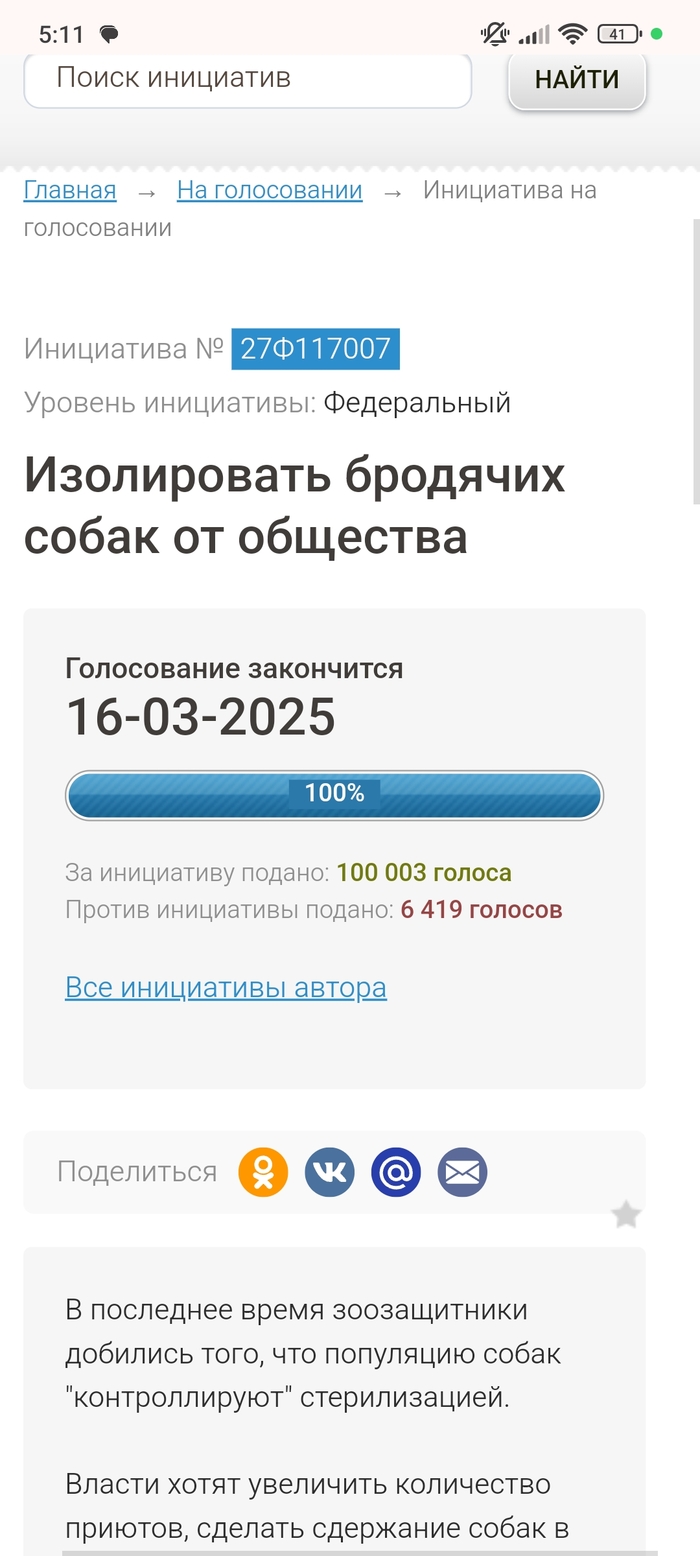This screenshot has height=1556, width=700.
Task: Share the initiative by email envelope
Action: 462,1172
